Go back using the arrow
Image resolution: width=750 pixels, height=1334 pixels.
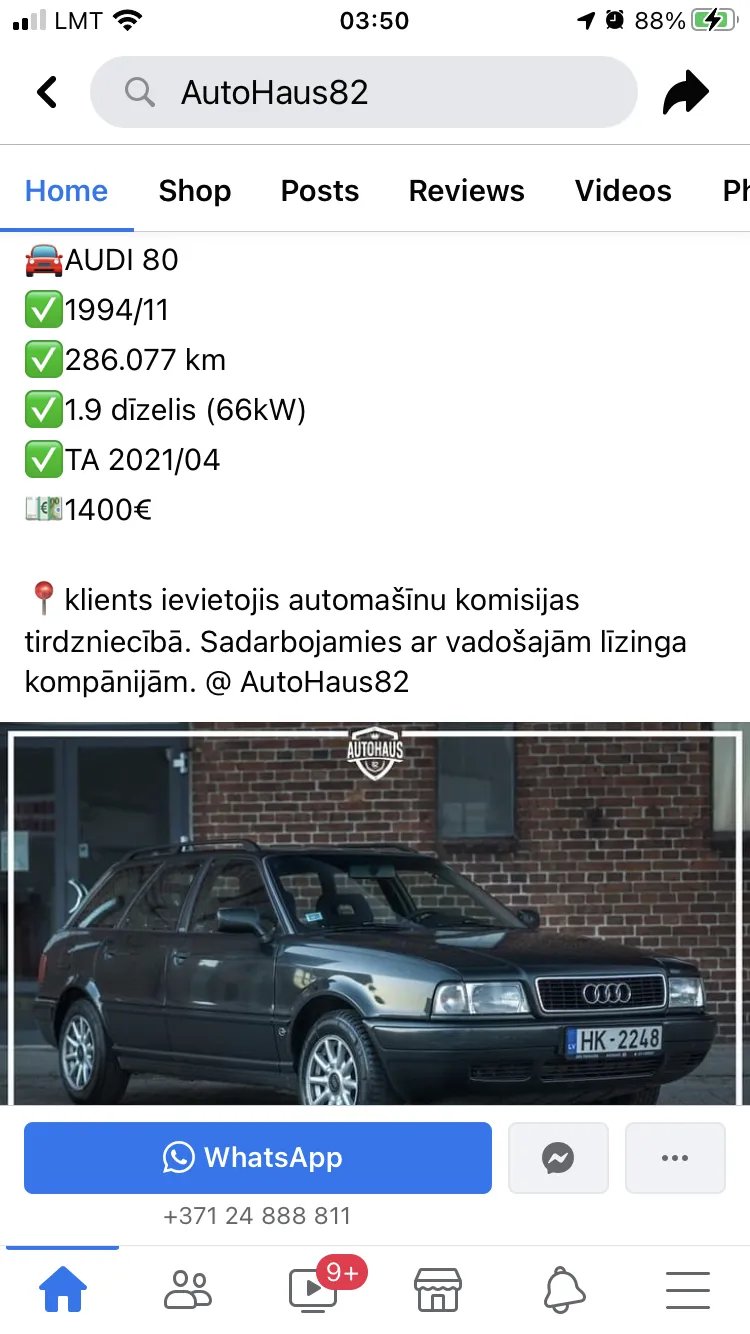[47, 93]
